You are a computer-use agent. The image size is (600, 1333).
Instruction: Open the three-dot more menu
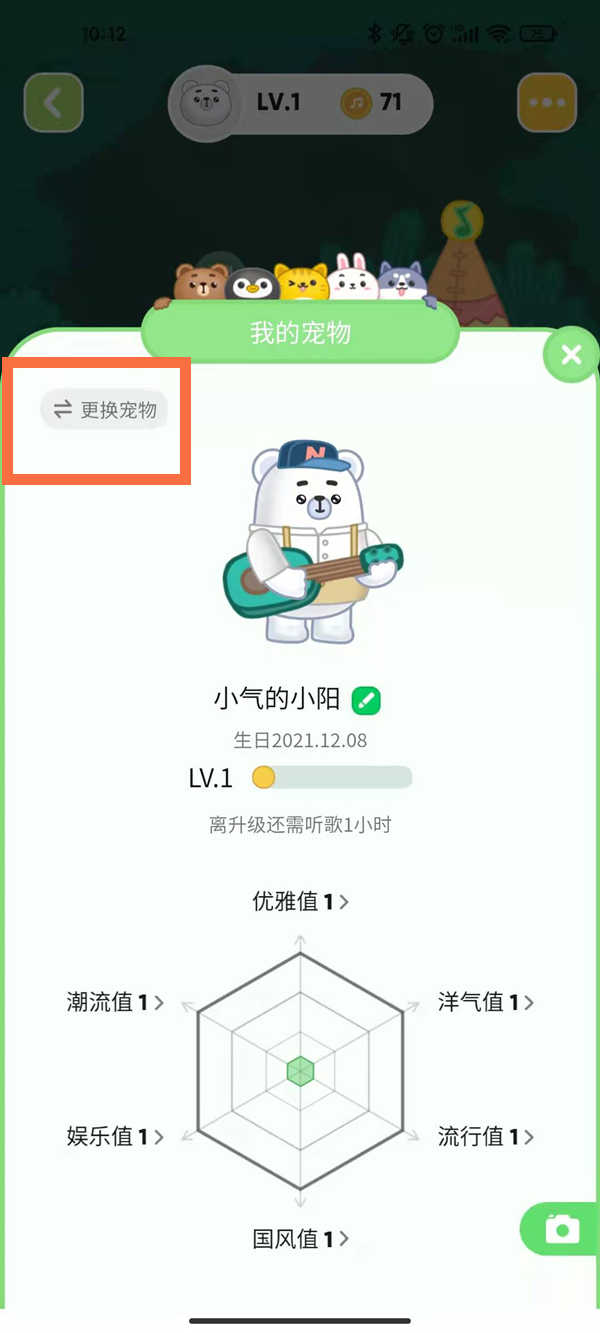click(x=547, y=103)
